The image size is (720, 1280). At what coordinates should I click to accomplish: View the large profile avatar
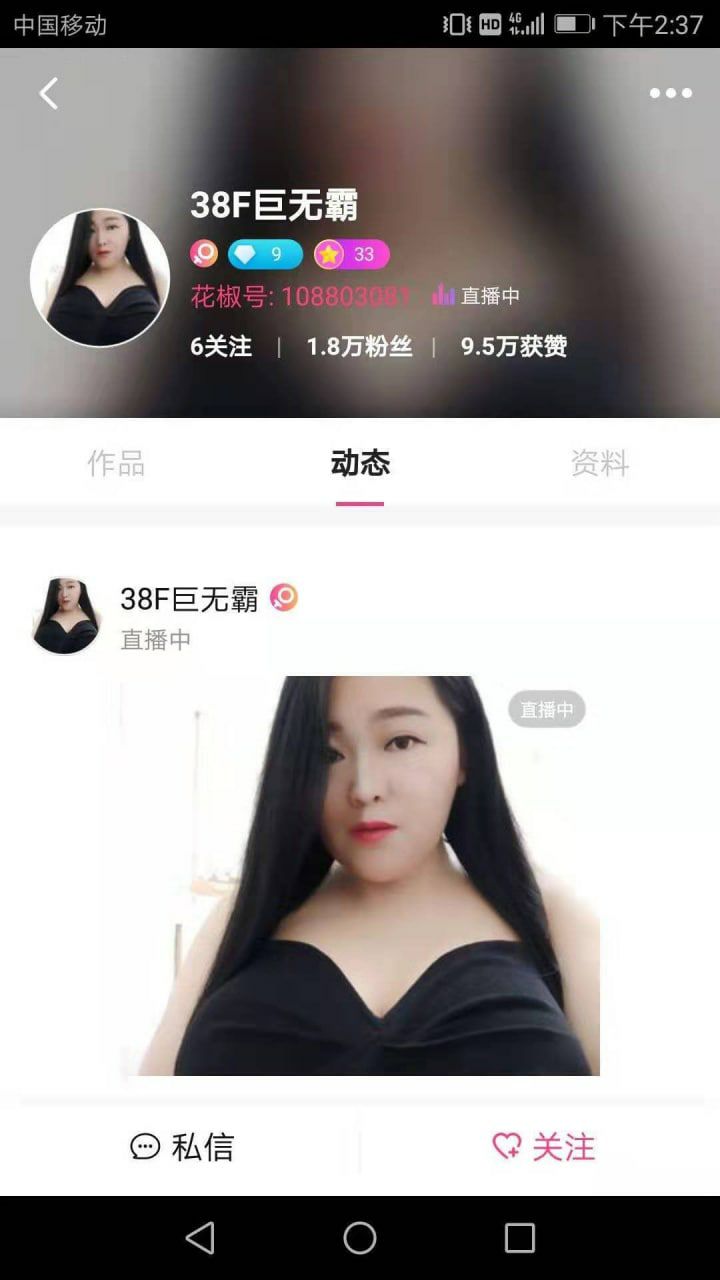click(x=100, y=278)
